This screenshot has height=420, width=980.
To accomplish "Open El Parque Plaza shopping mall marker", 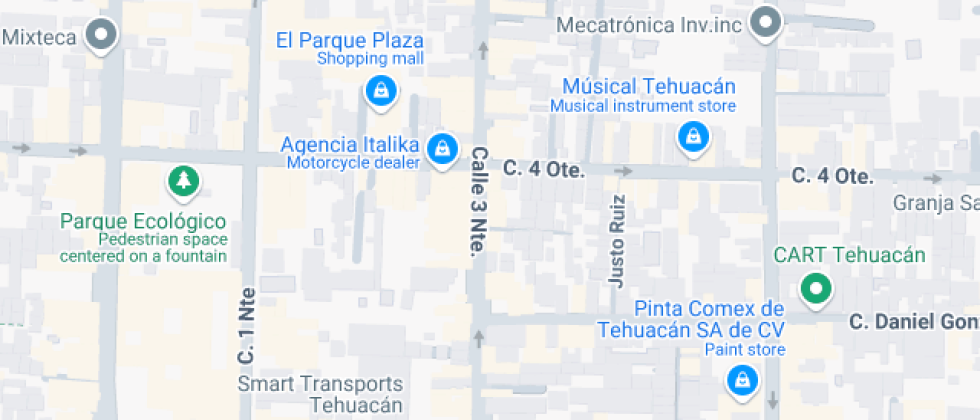I will (379, 92).
